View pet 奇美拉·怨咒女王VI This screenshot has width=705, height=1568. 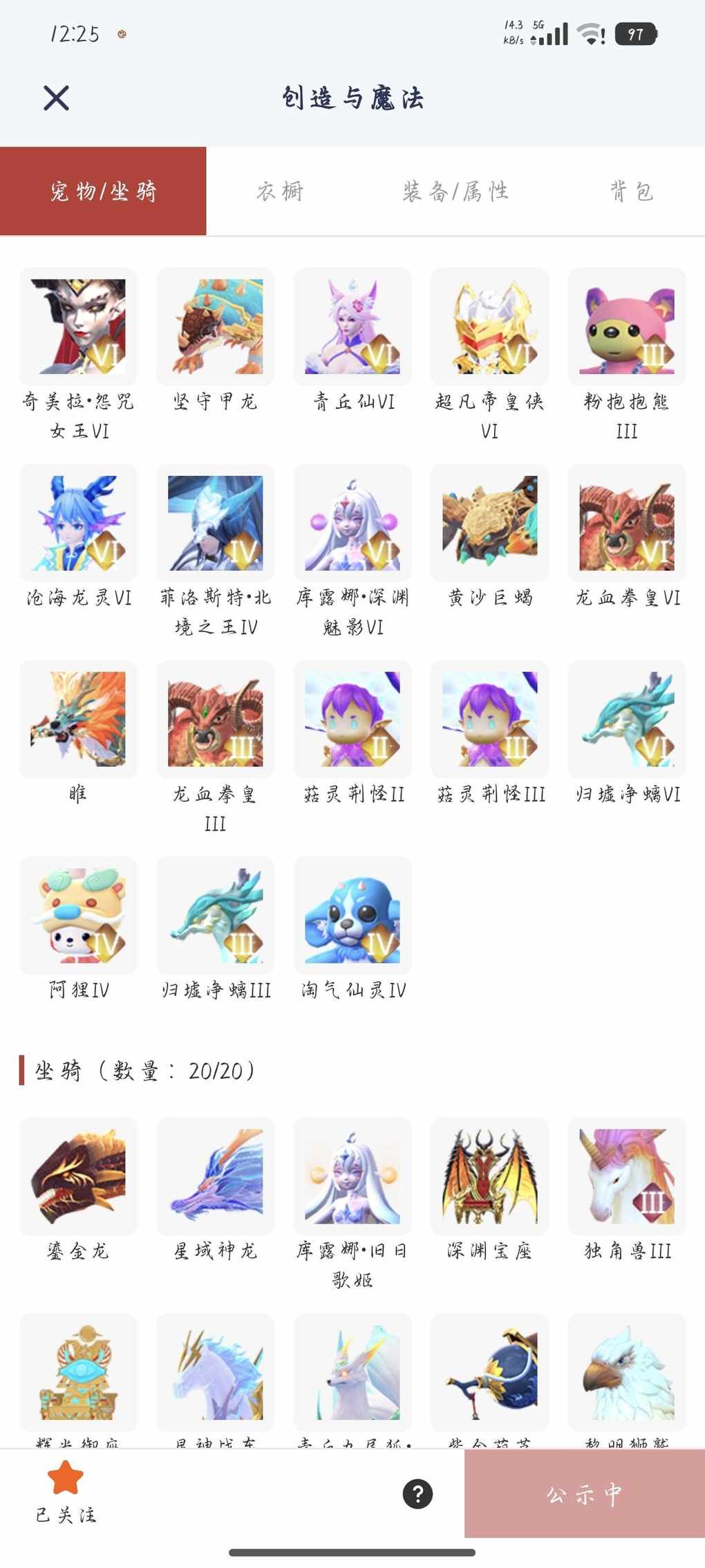[78, 326]
